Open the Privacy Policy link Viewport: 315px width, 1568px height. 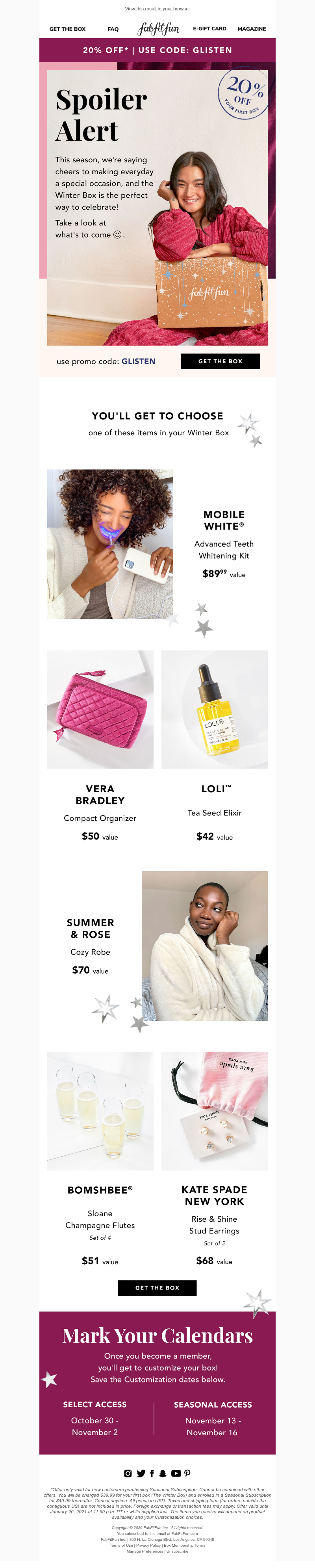(x=148, y=1545)
